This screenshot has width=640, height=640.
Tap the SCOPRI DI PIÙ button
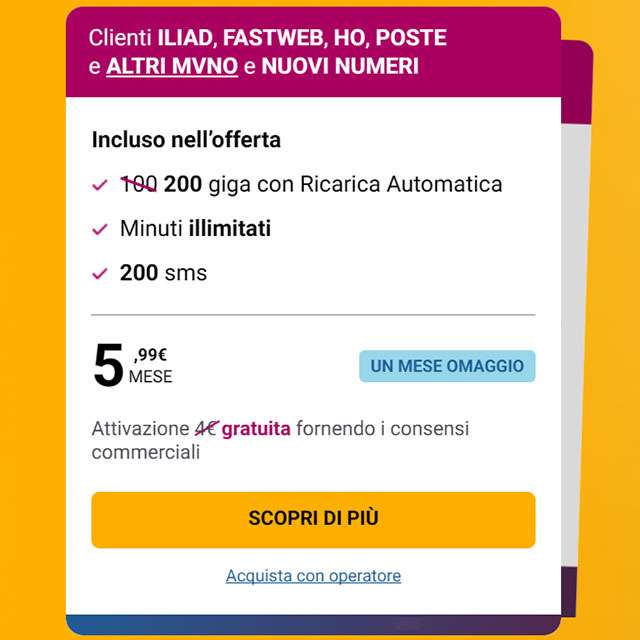pyautogui.click(x=313, y=519)
